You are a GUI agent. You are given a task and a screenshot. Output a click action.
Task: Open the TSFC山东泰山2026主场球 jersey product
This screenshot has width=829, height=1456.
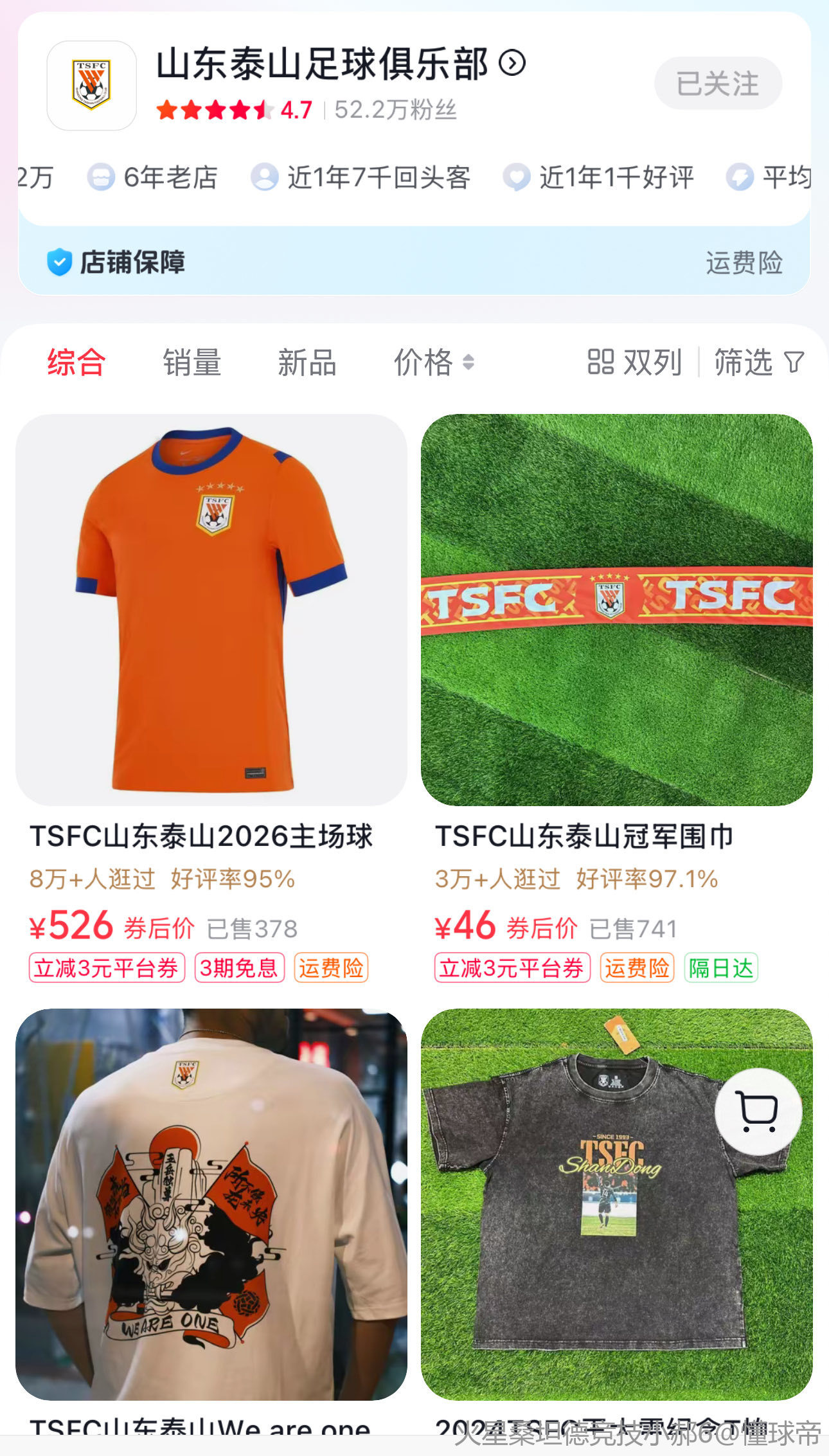(x=211, y=609)
